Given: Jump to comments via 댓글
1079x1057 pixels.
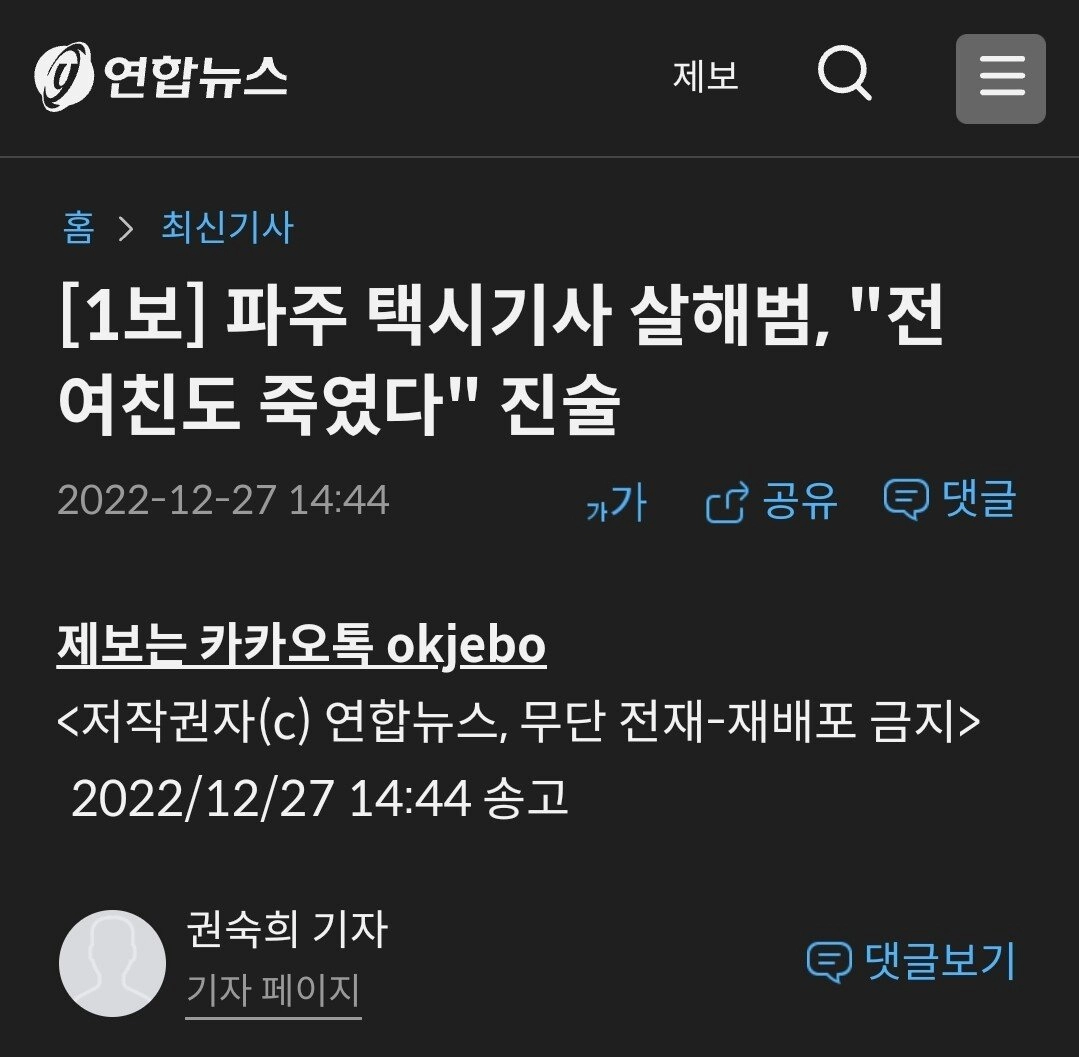Looking at the screenshot, I should click(950, 499).
